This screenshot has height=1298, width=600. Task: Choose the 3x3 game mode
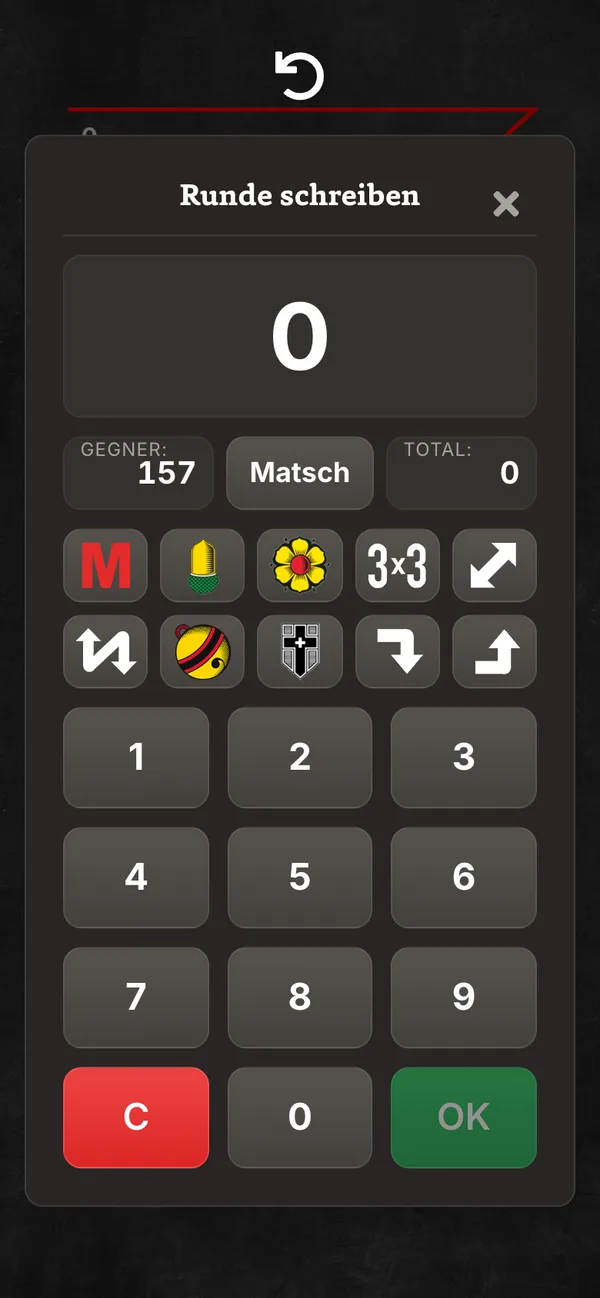tap(397, 566)
